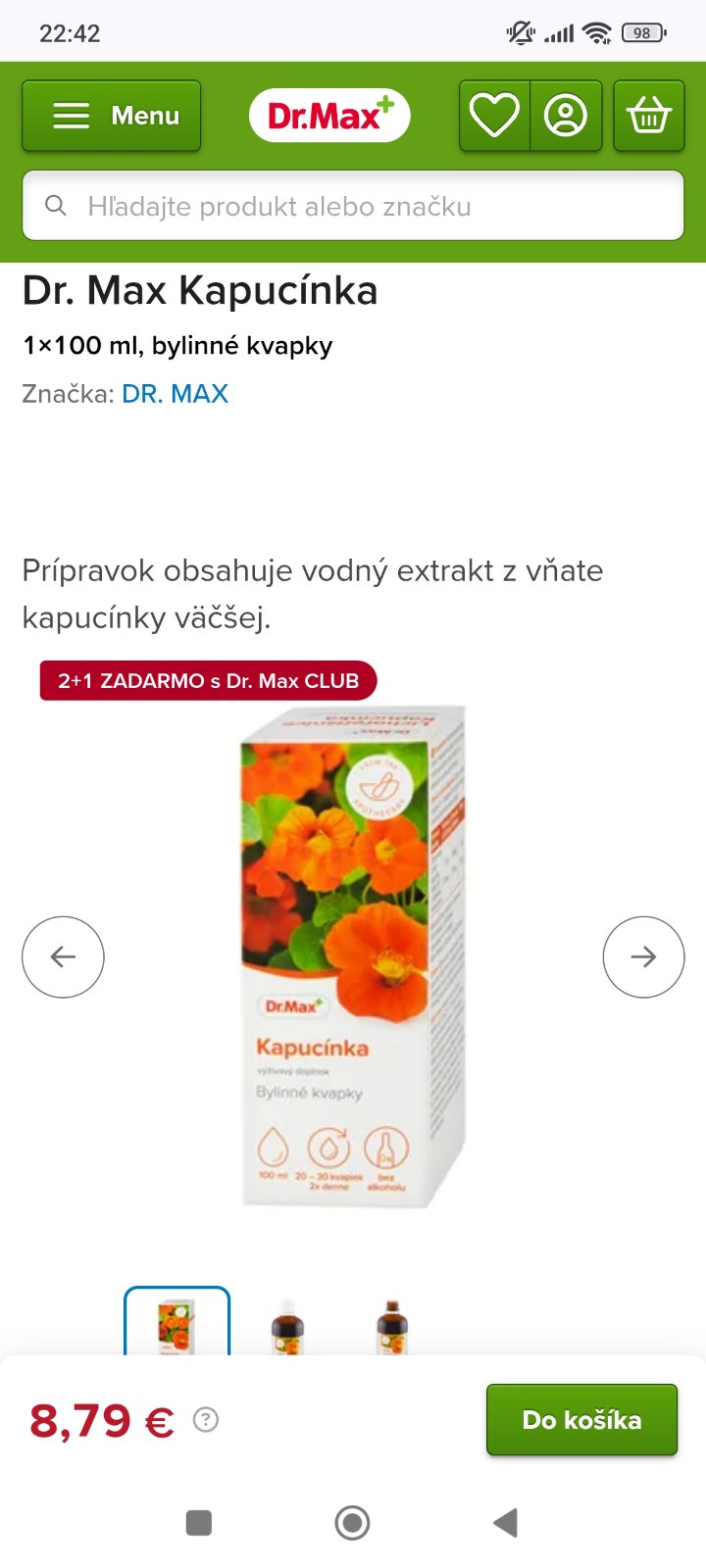Focus the product search field
706x1568 pixels.
(x=353, y=206)
